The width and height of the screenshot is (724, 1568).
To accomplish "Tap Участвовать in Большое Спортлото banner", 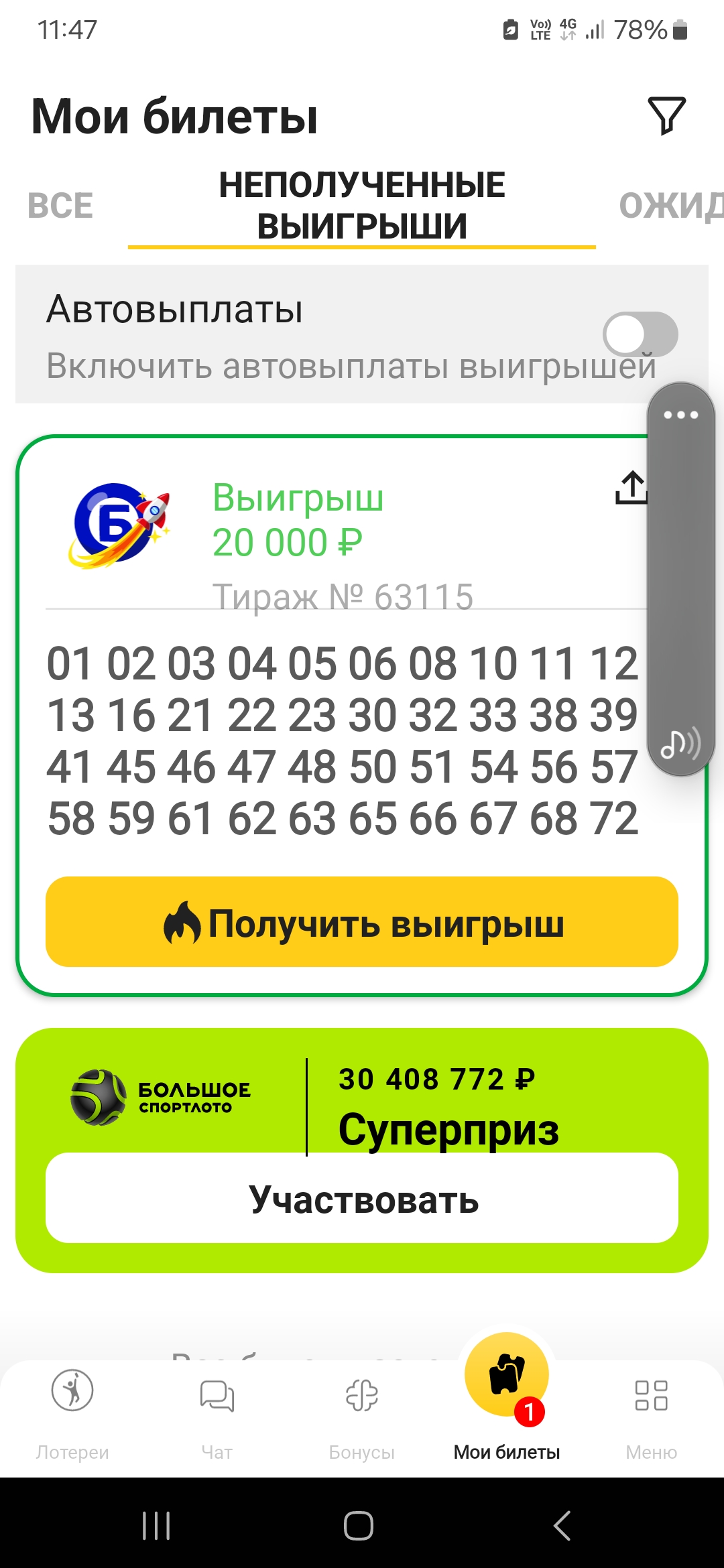I will (x=362, y=1198).
